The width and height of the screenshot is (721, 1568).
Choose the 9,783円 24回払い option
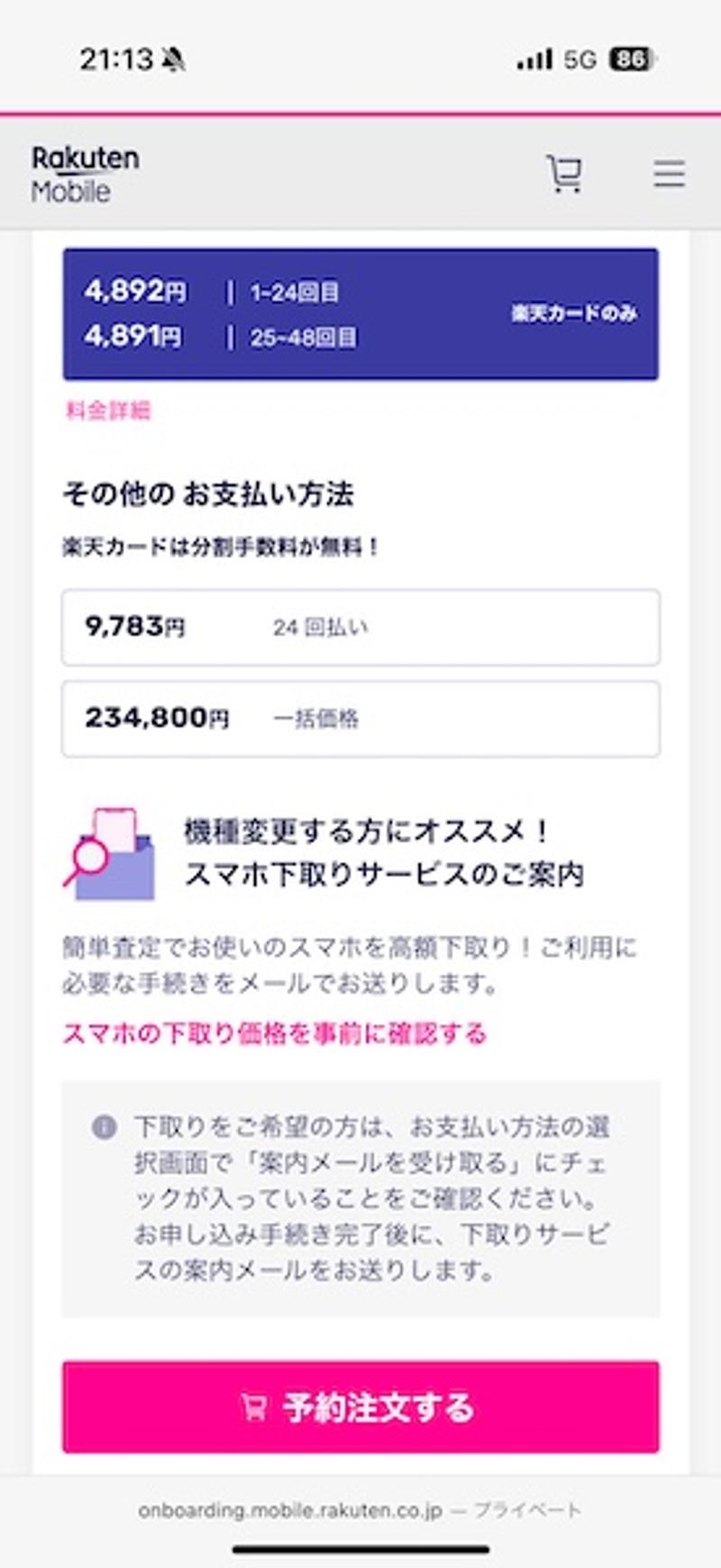pyautogui.click(x=360, y=628)
